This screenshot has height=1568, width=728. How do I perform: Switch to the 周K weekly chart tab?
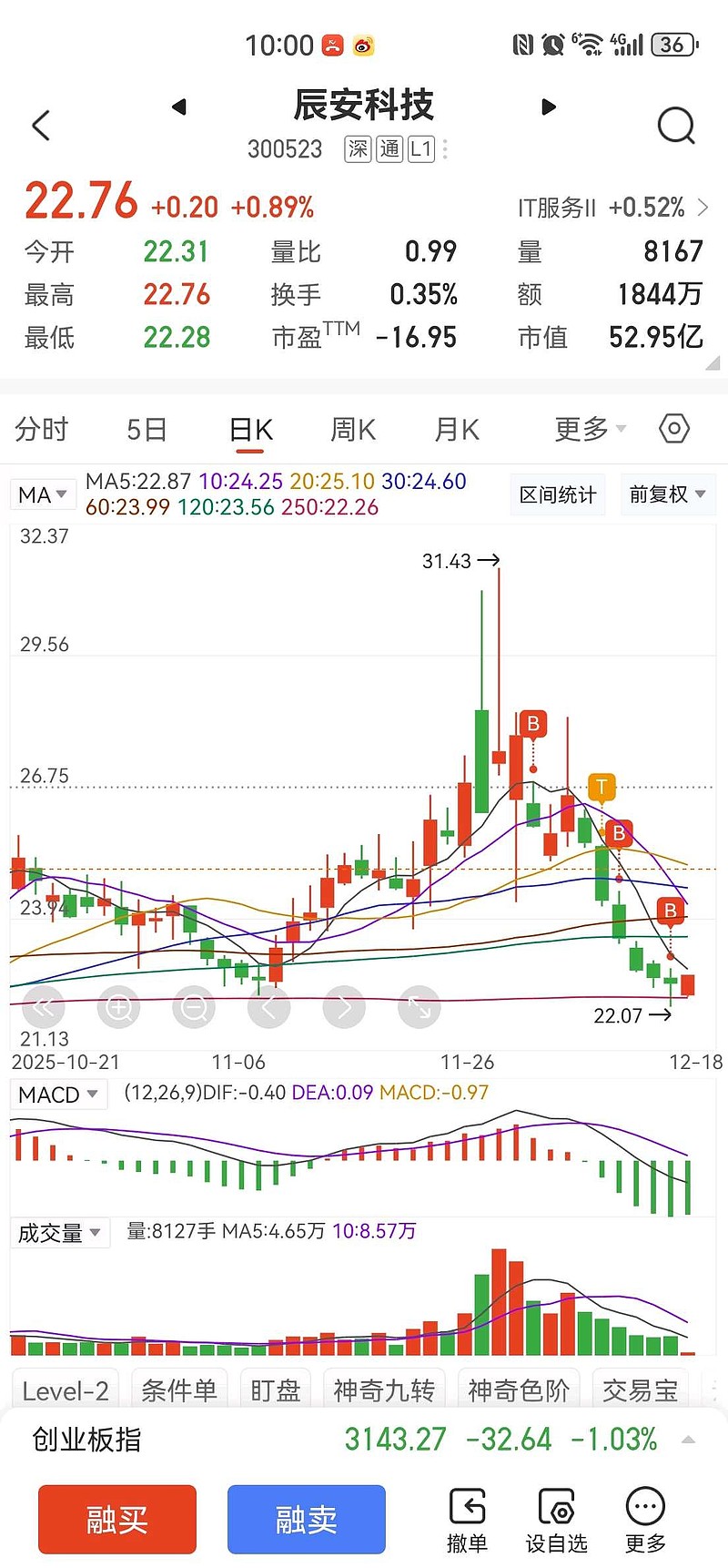(x=352, y=429)
